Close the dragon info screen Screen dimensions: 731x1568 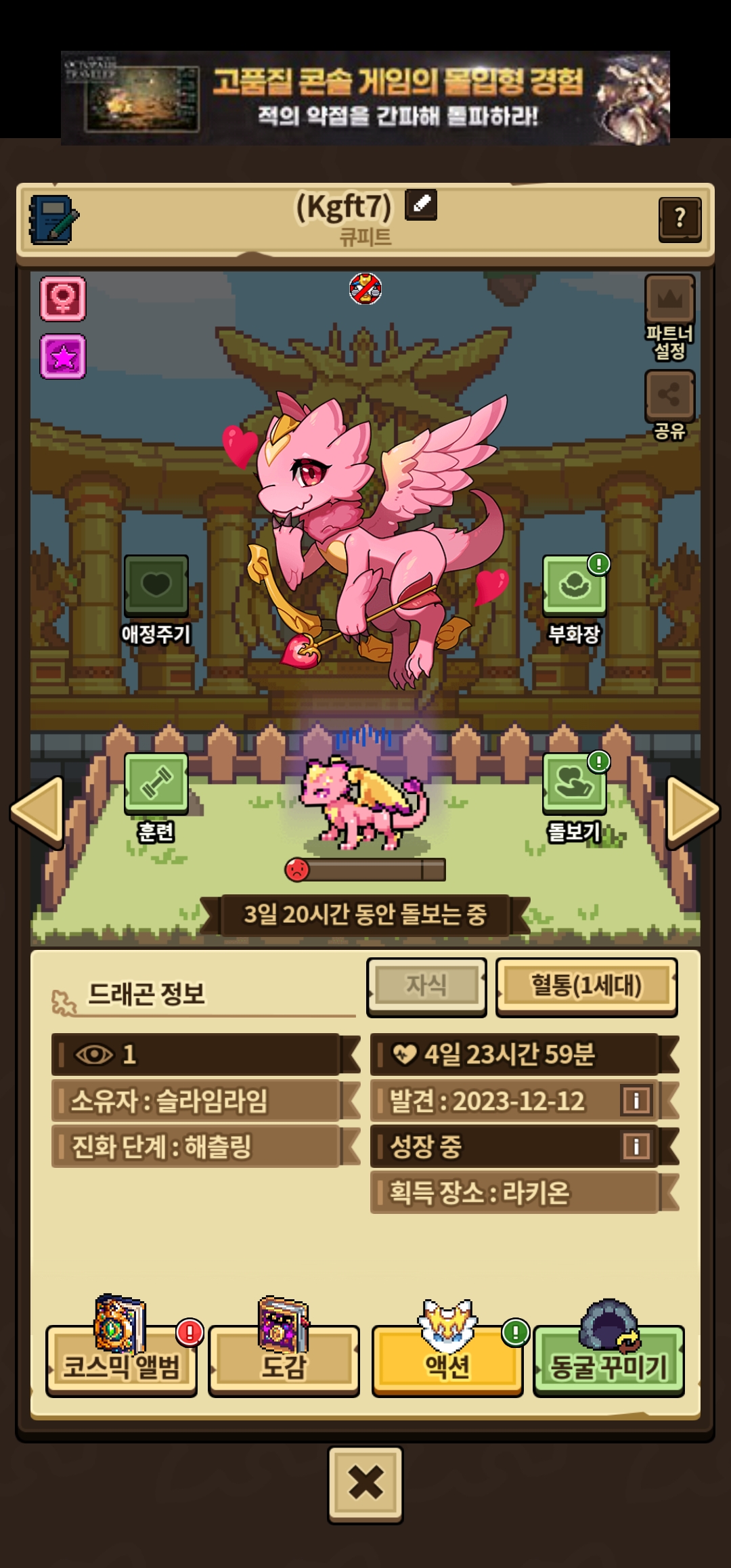[x=365, y=1485]
